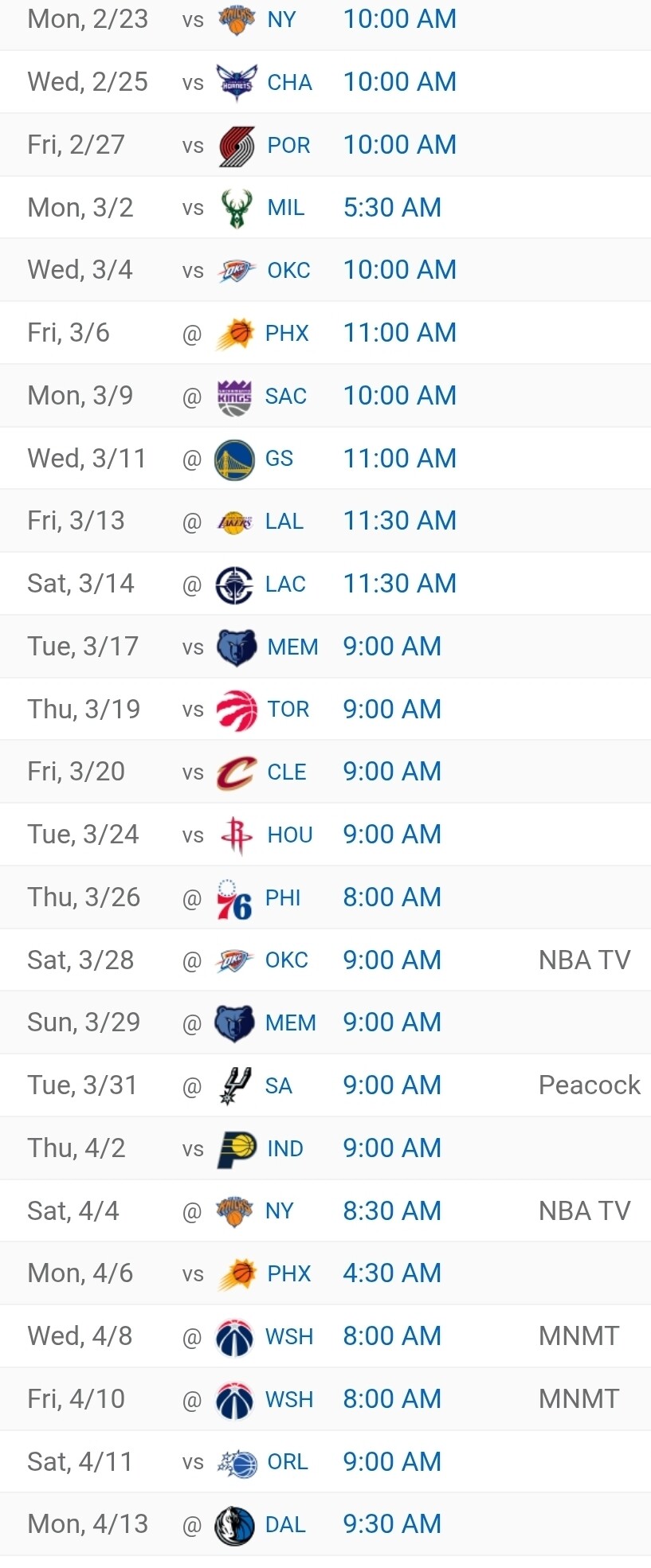651x1568 pixels.
Task: Open game time for Sat, 3/14 at LAC
Action: pos(399,584)
